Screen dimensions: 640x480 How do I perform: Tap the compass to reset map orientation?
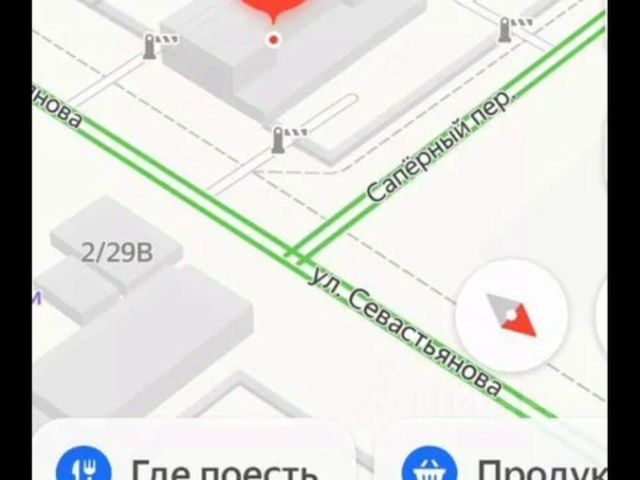[x=512, y=314]
